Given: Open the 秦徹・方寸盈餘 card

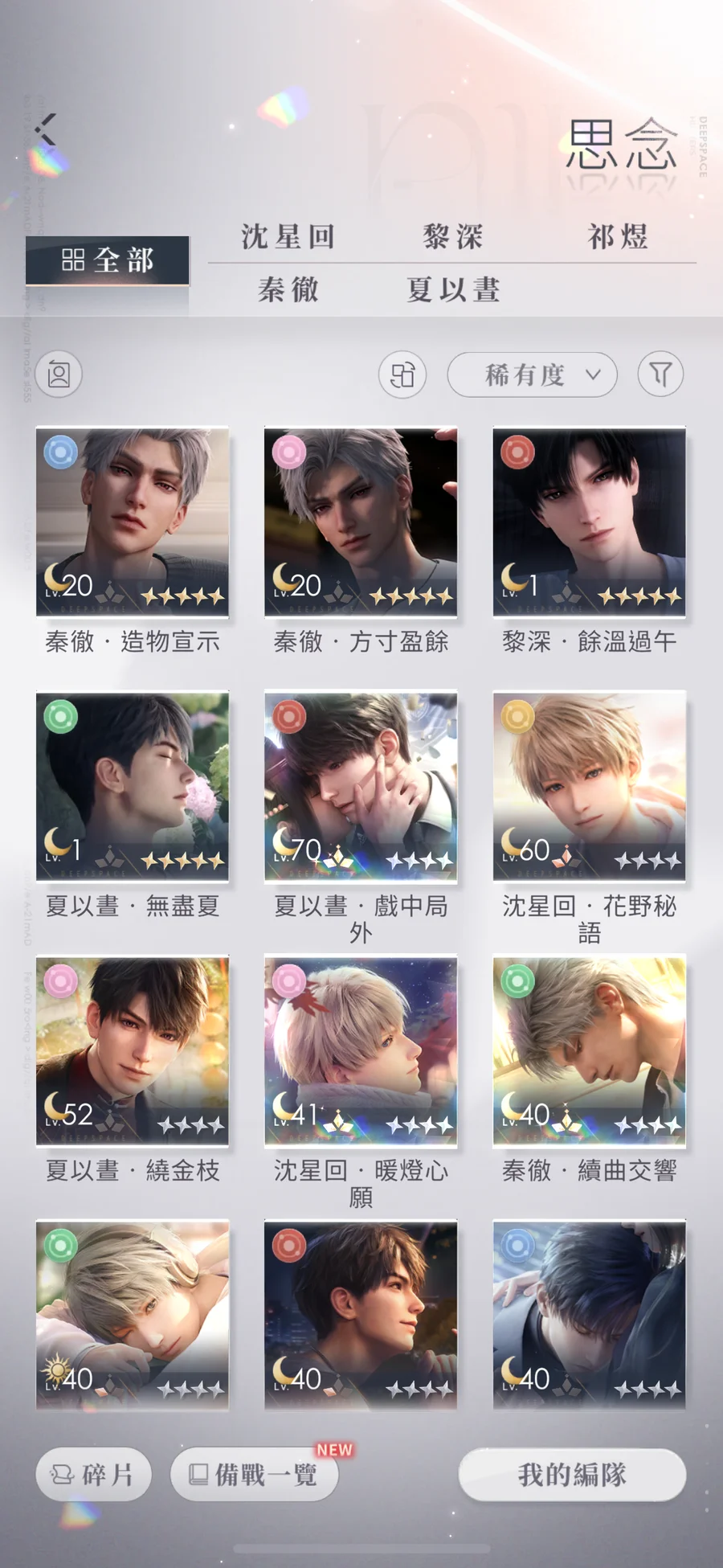Looking at the screenshot, I should click(x=361, y=522).
